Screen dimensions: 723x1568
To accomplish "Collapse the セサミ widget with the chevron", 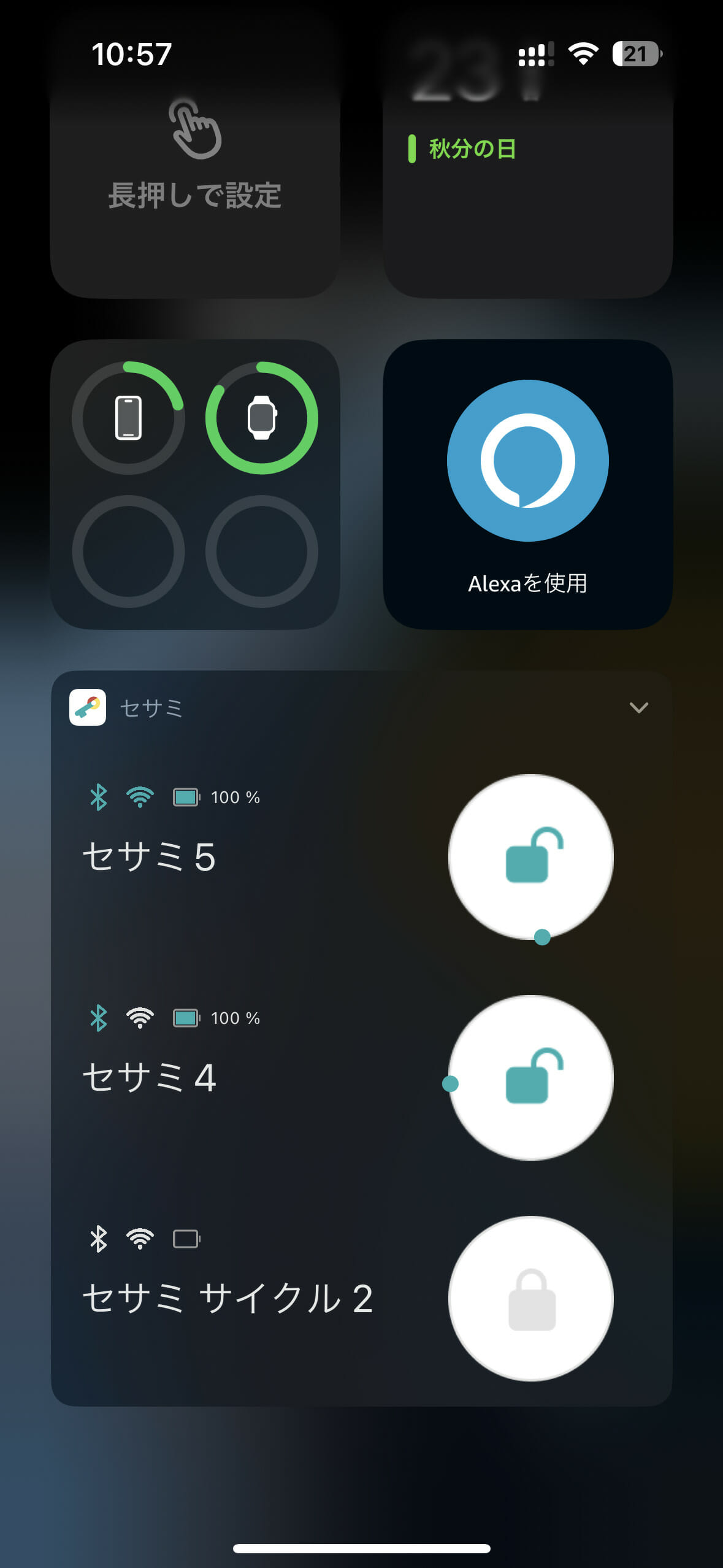I will point(638,707).
